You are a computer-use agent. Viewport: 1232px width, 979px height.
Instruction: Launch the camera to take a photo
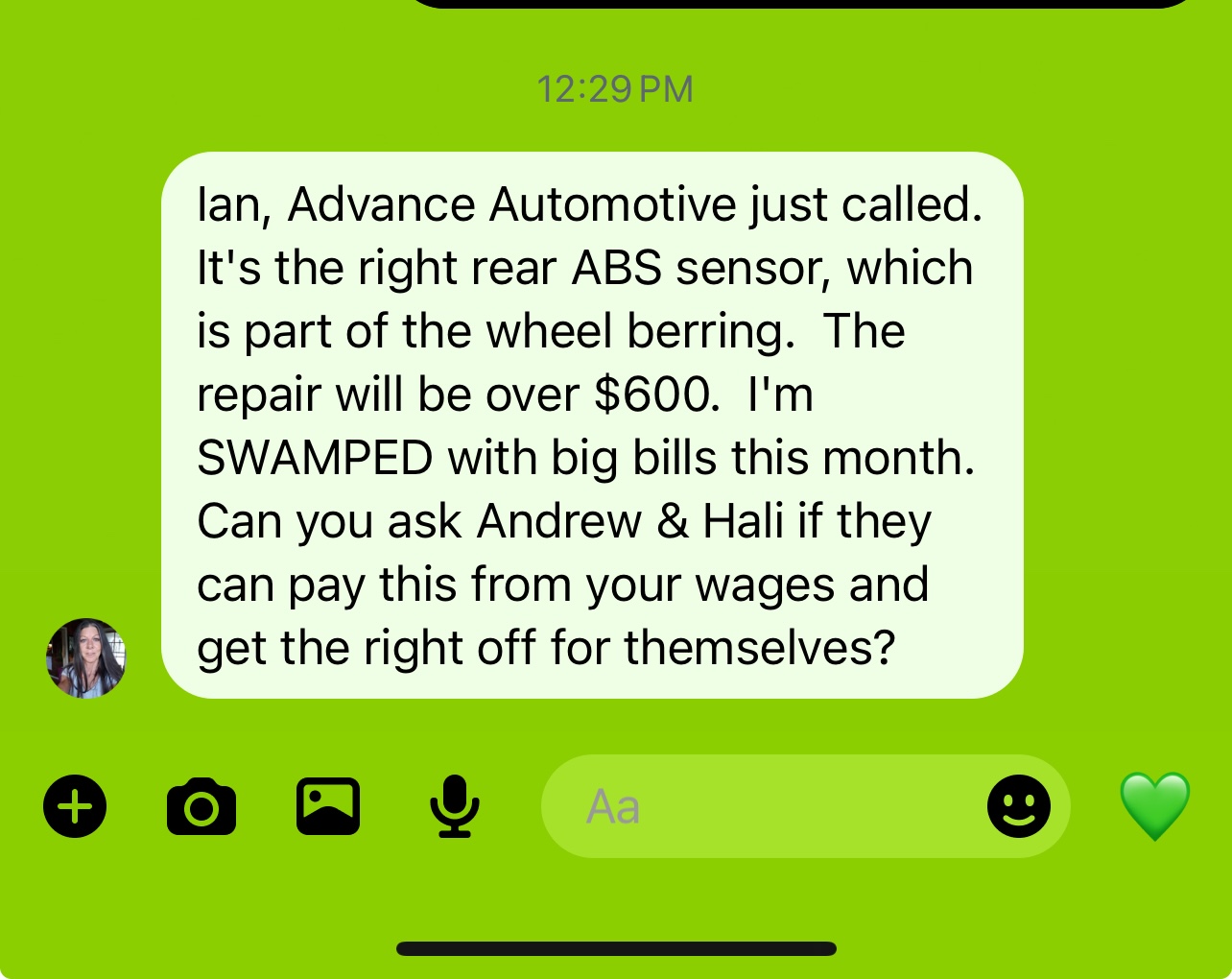point(201,807)
